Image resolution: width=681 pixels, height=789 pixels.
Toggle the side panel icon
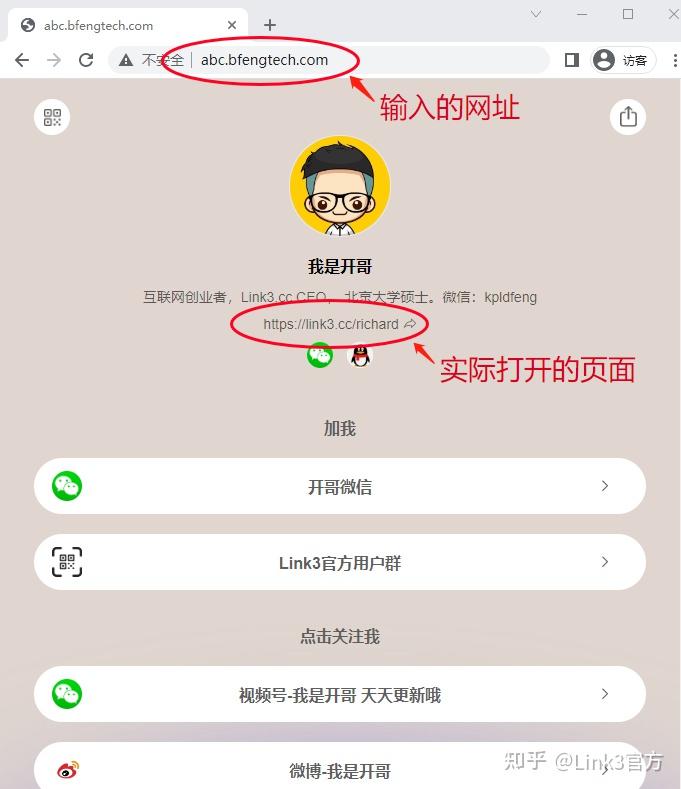[571, 60]
